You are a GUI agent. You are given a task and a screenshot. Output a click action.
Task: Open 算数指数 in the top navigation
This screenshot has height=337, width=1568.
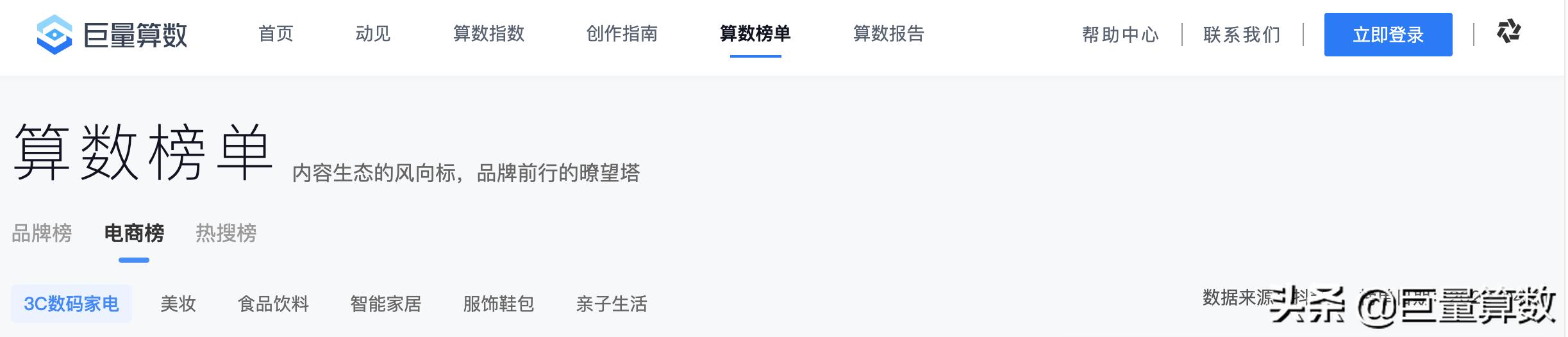click(x=488, y=33)
